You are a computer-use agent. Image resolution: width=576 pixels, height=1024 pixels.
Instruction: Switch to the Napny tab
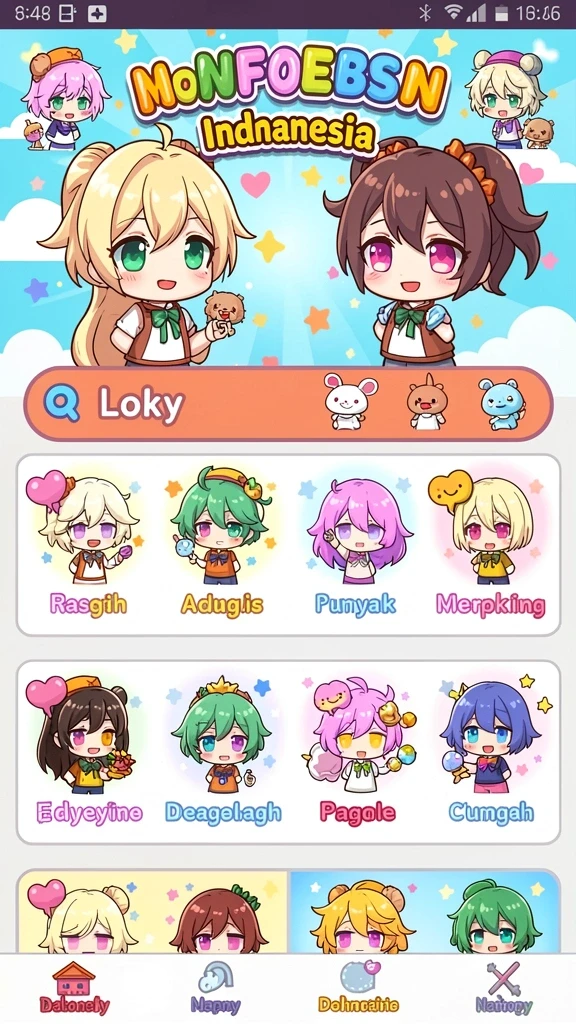click(x=216, y=987)
